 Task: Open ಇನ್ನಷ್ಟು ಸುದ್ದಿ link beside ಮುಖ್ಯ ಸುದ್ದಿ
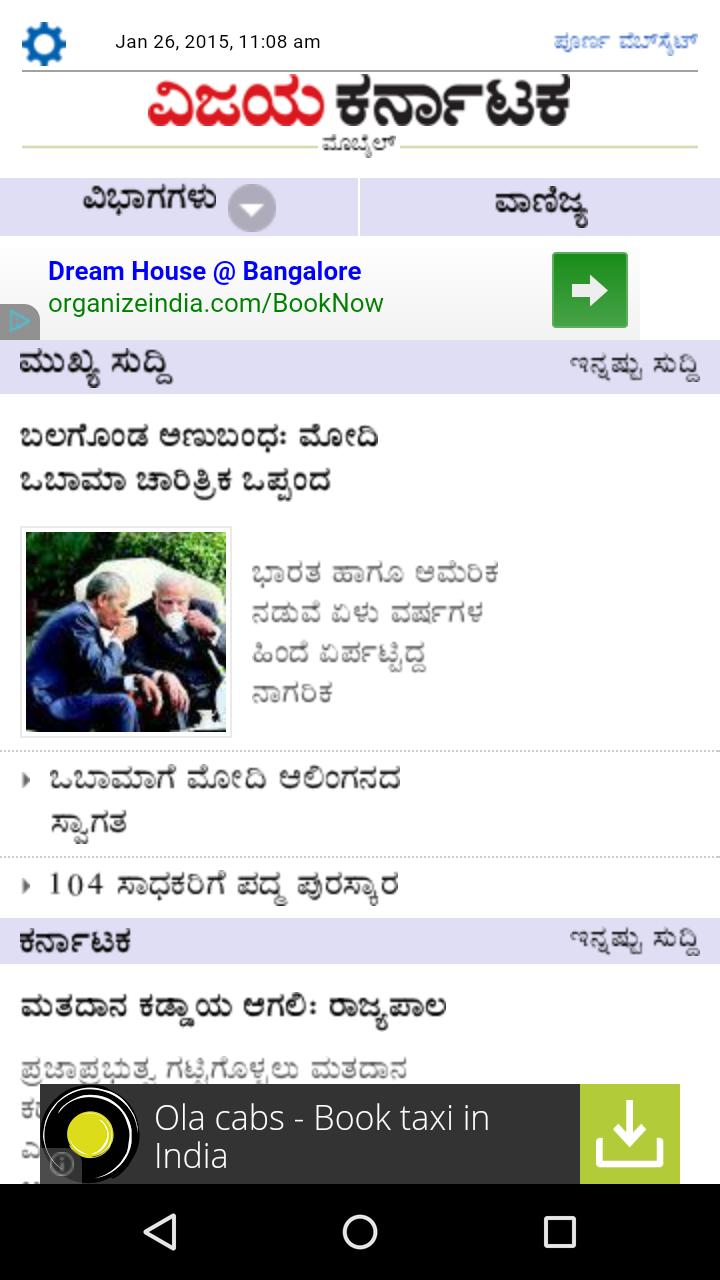pyautogui.click(x=634, y=367)
